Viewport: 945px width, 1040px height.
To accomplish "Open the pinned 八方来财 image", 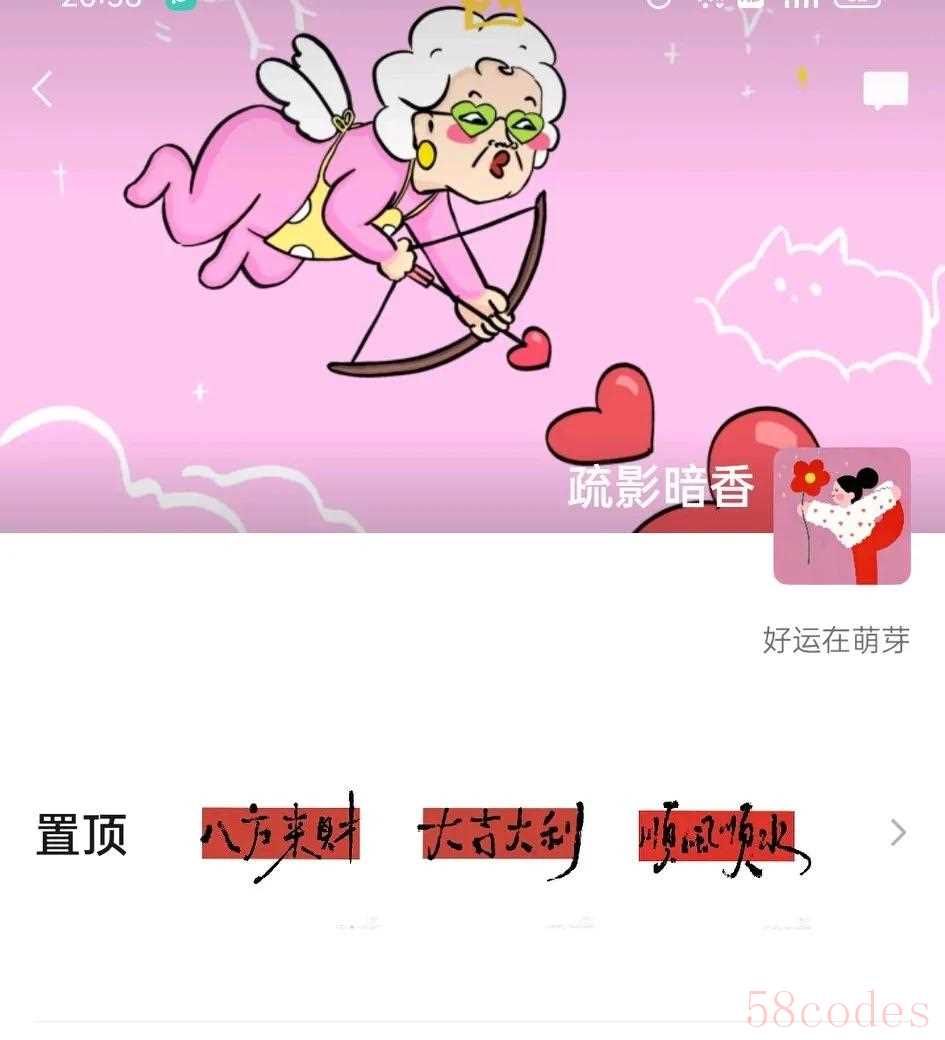I will 280,838.
